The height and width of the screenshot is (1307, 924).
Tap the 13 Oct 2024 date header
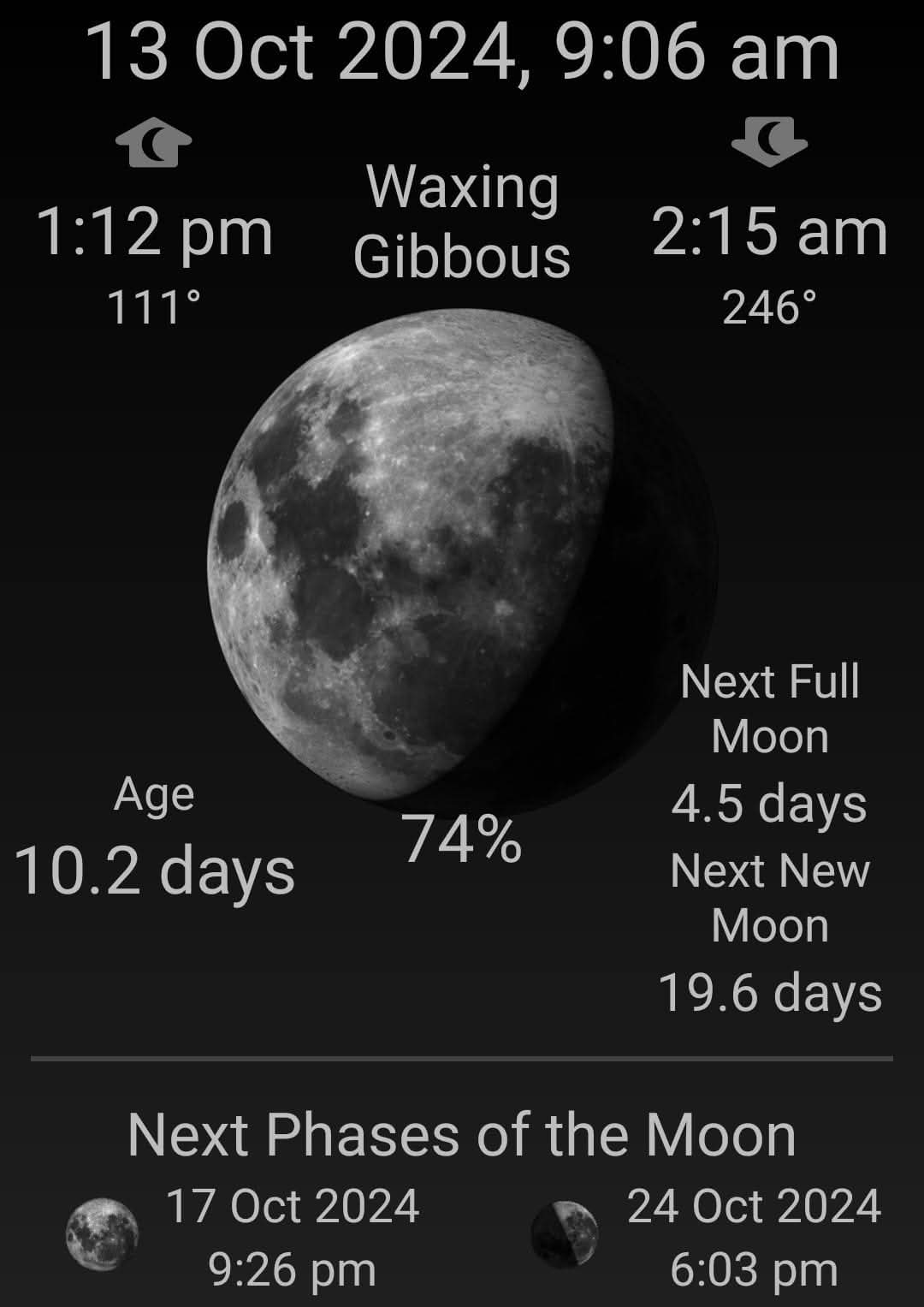(462, 53)
